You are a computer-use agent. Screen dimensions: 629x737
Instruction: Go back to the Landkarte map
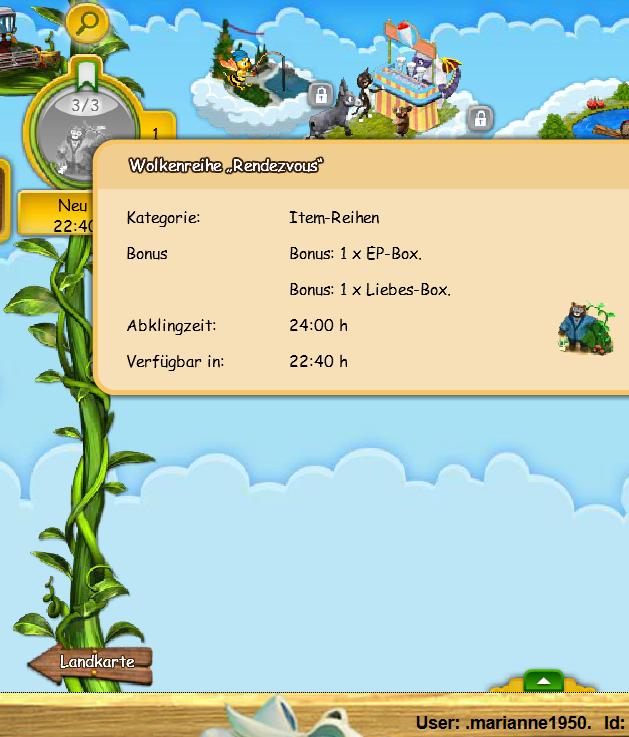tap(91, 664)
